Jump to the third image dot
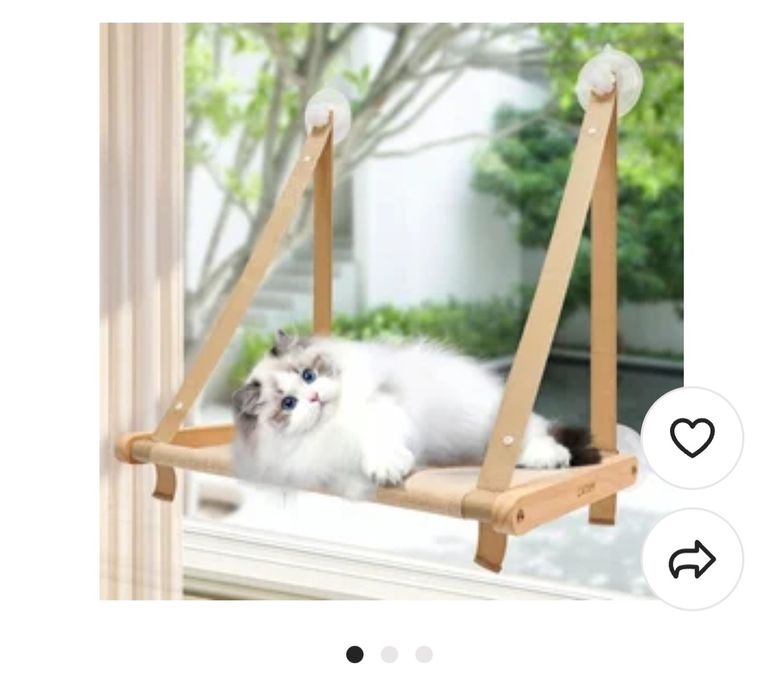This screenshot has height=700, width=779. point(424,654)
